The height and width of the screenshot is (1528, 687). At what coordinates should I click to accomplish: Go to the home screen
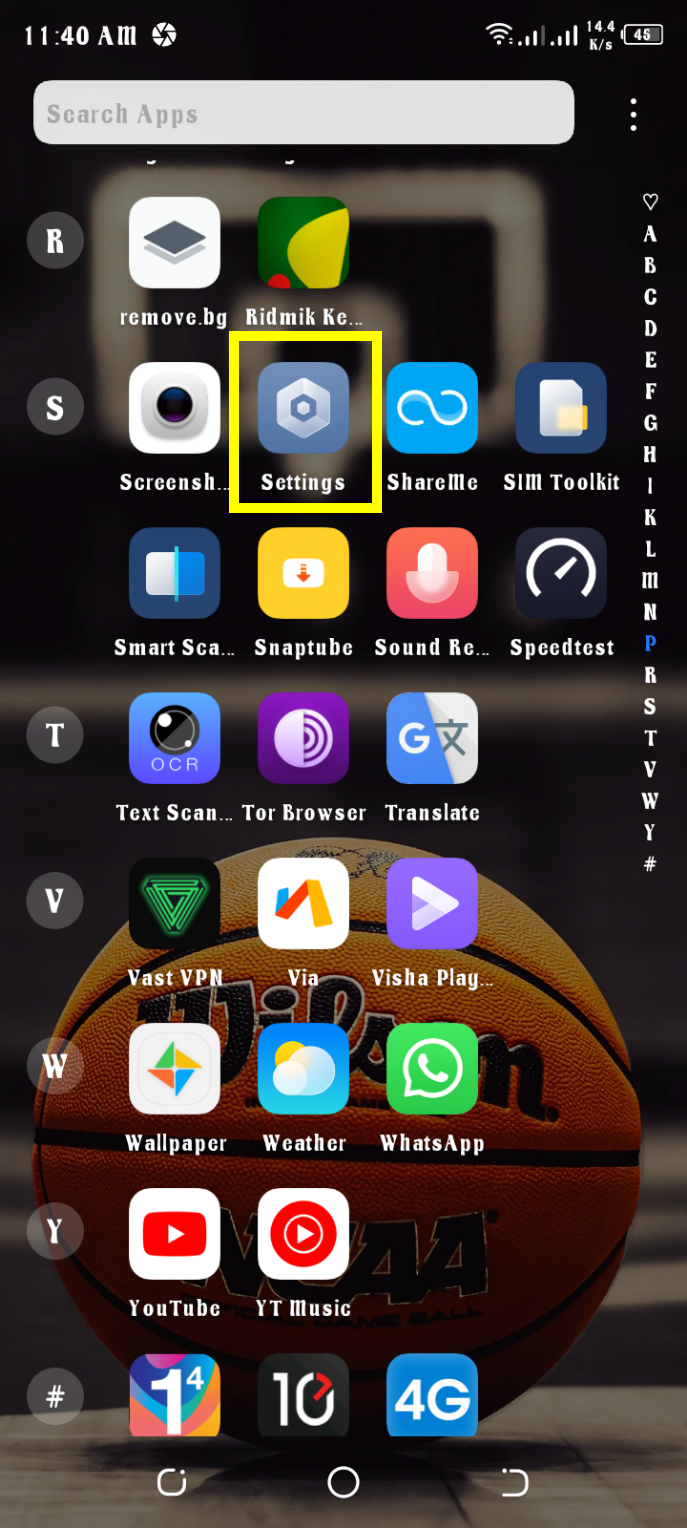pos(343,1482)
